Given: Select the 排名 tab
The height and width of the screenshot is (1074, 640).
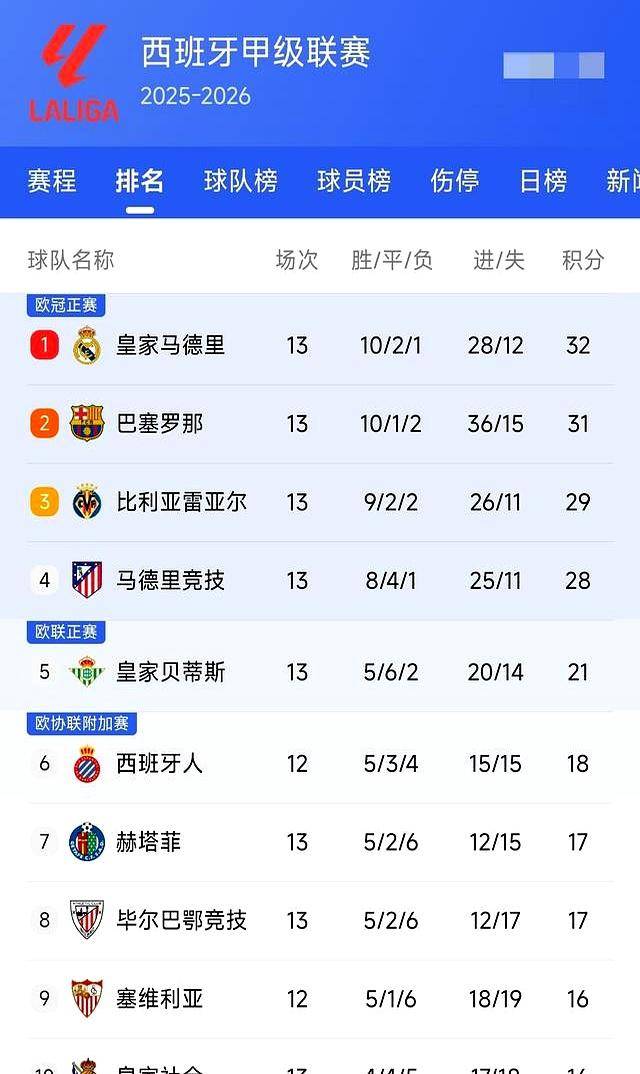Looking at the screenshot, I should [x=140, y=181].
